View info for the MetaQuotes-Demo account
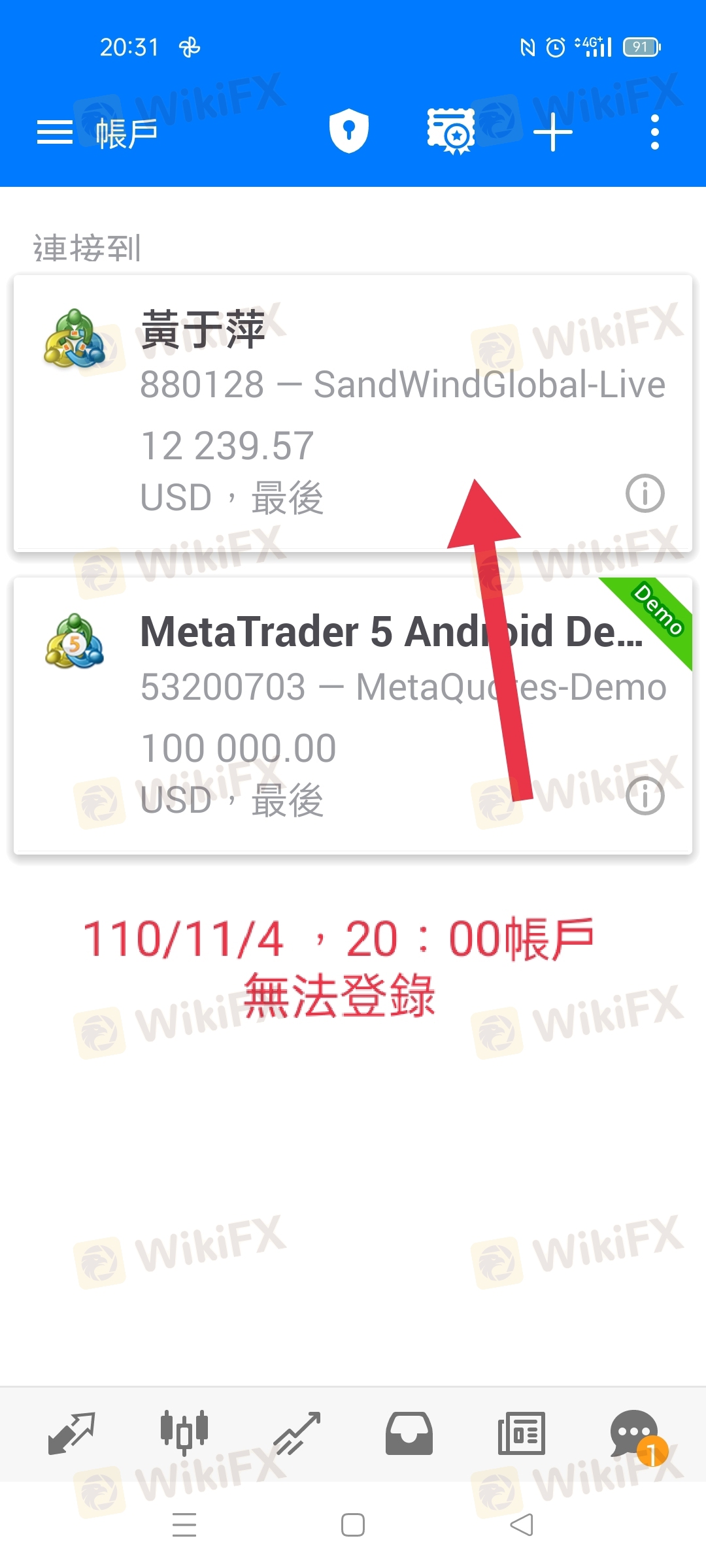Image resolution: width=706 pixels, height=1568 pixels. pos(645,796)
